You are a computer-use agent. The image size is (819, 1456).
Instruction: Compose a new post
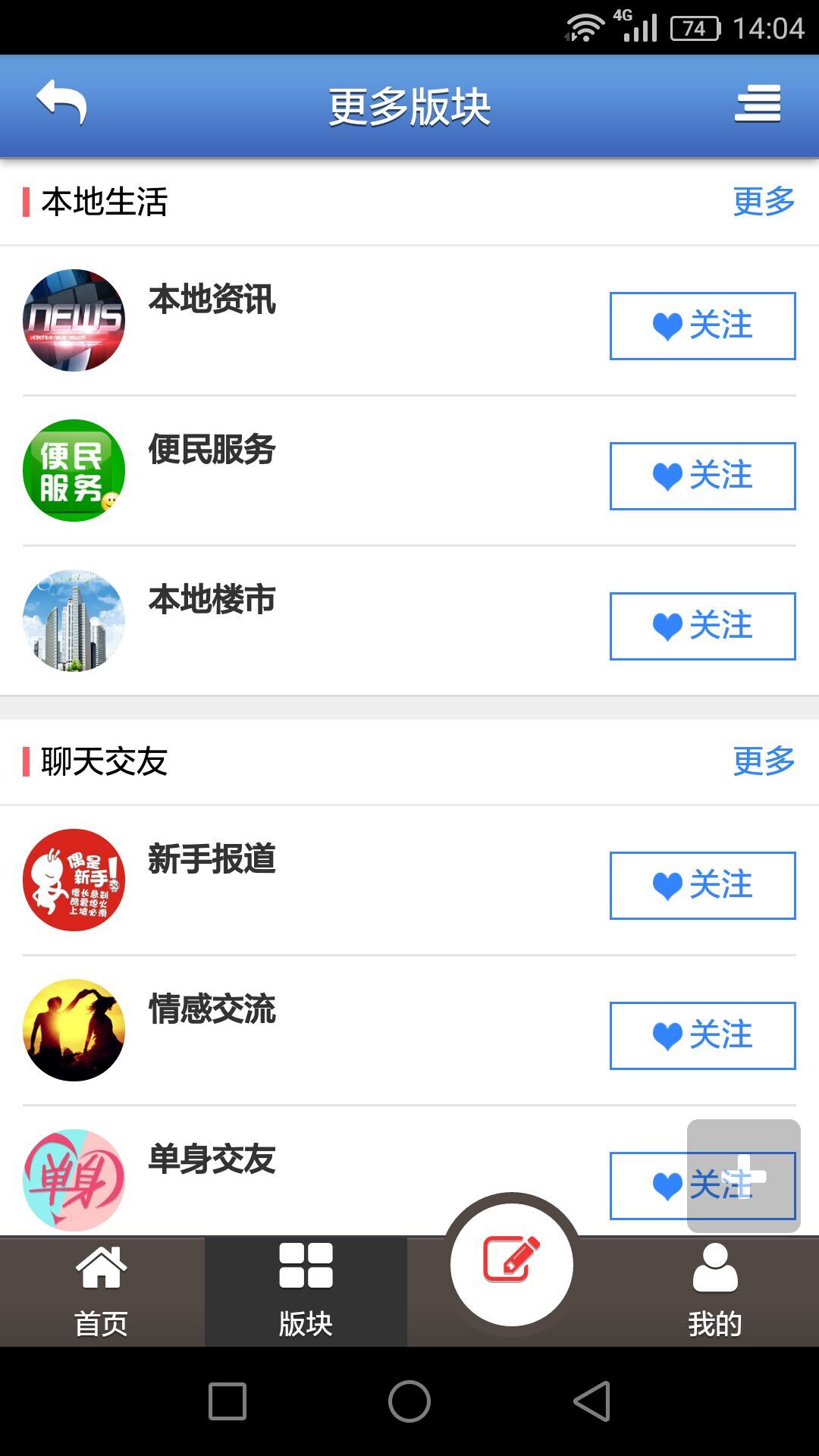(x=512, y=1262)
